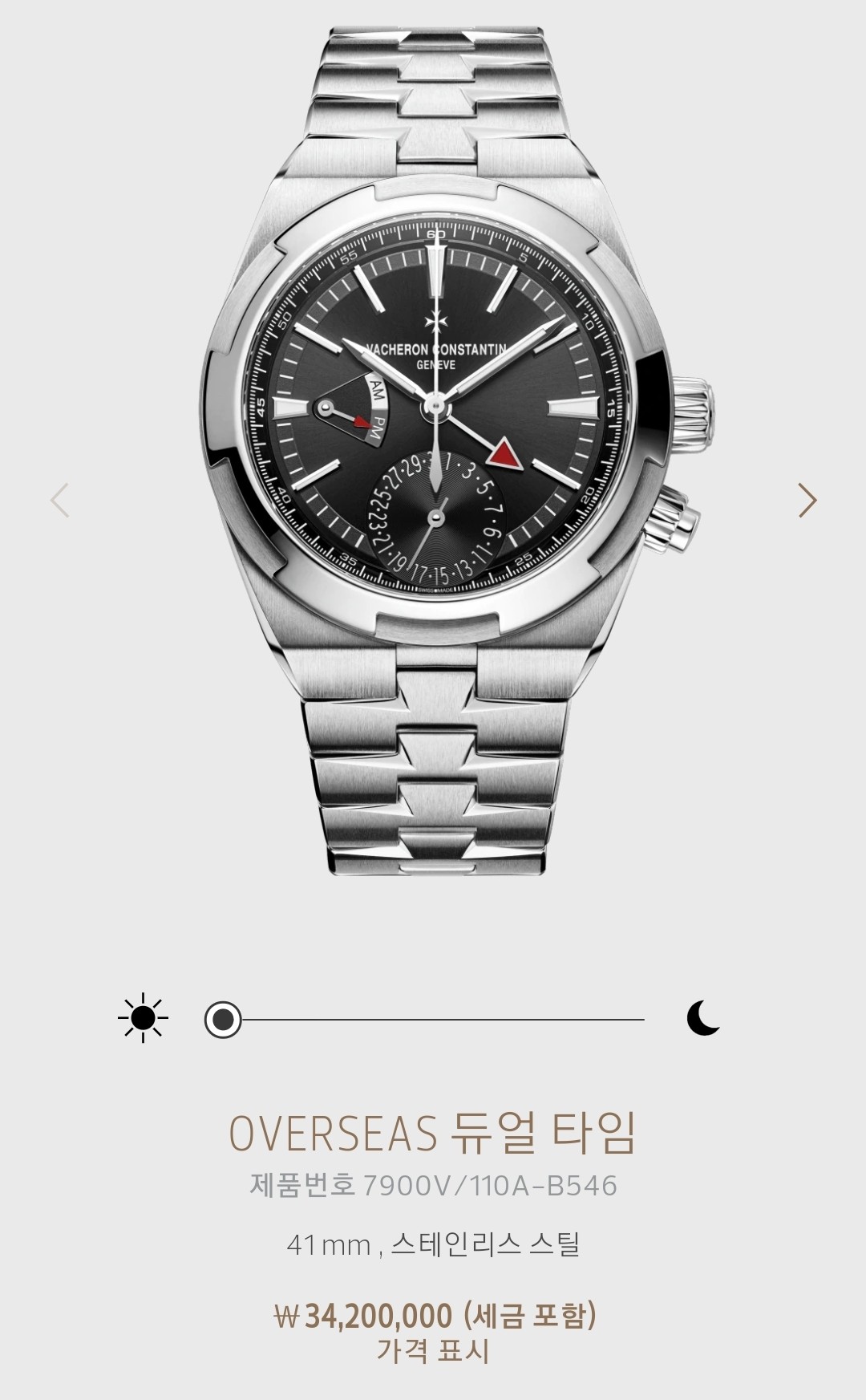Go to the previous watch image
This screenshot has width=866, height=1400.
tap(59, 500)
